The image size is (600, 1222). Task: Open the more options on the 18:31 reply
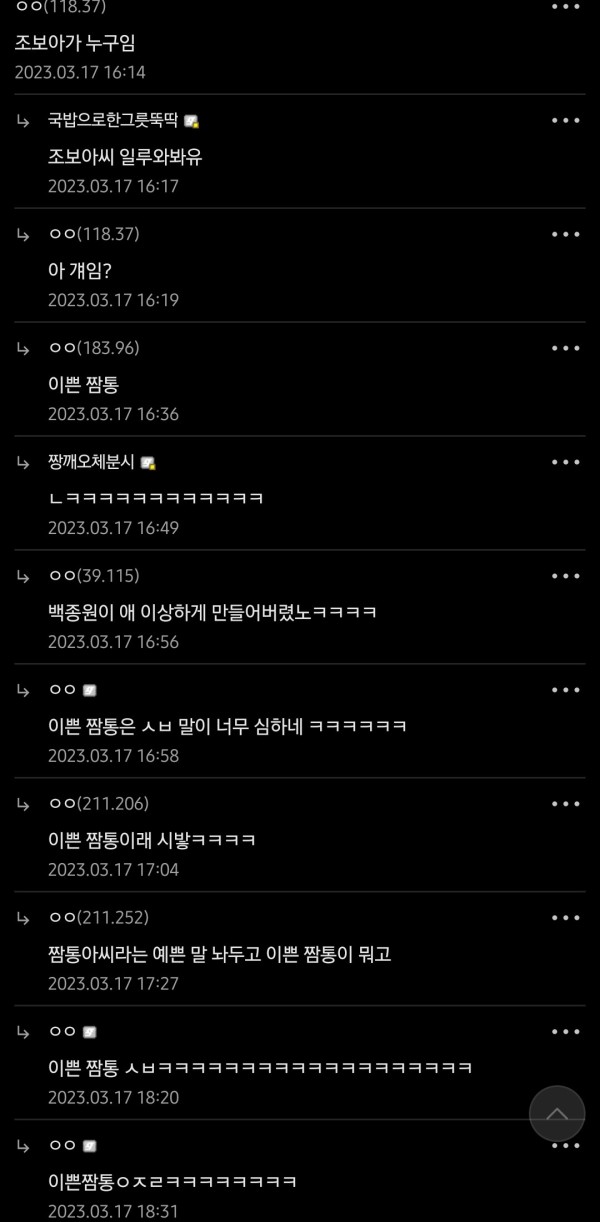tap(566, 1145)
